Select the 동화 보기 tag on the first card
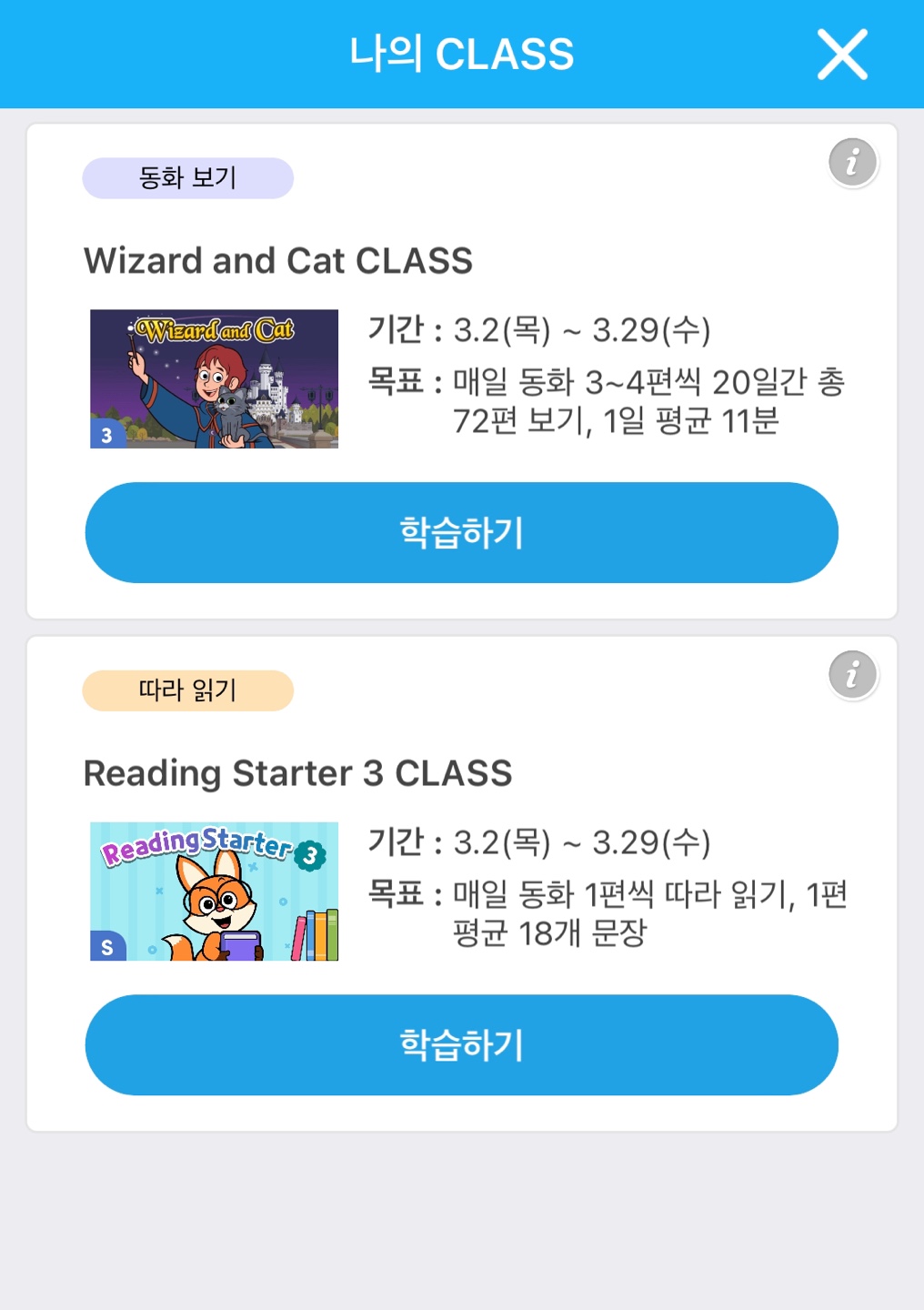 tap(187, 176)
